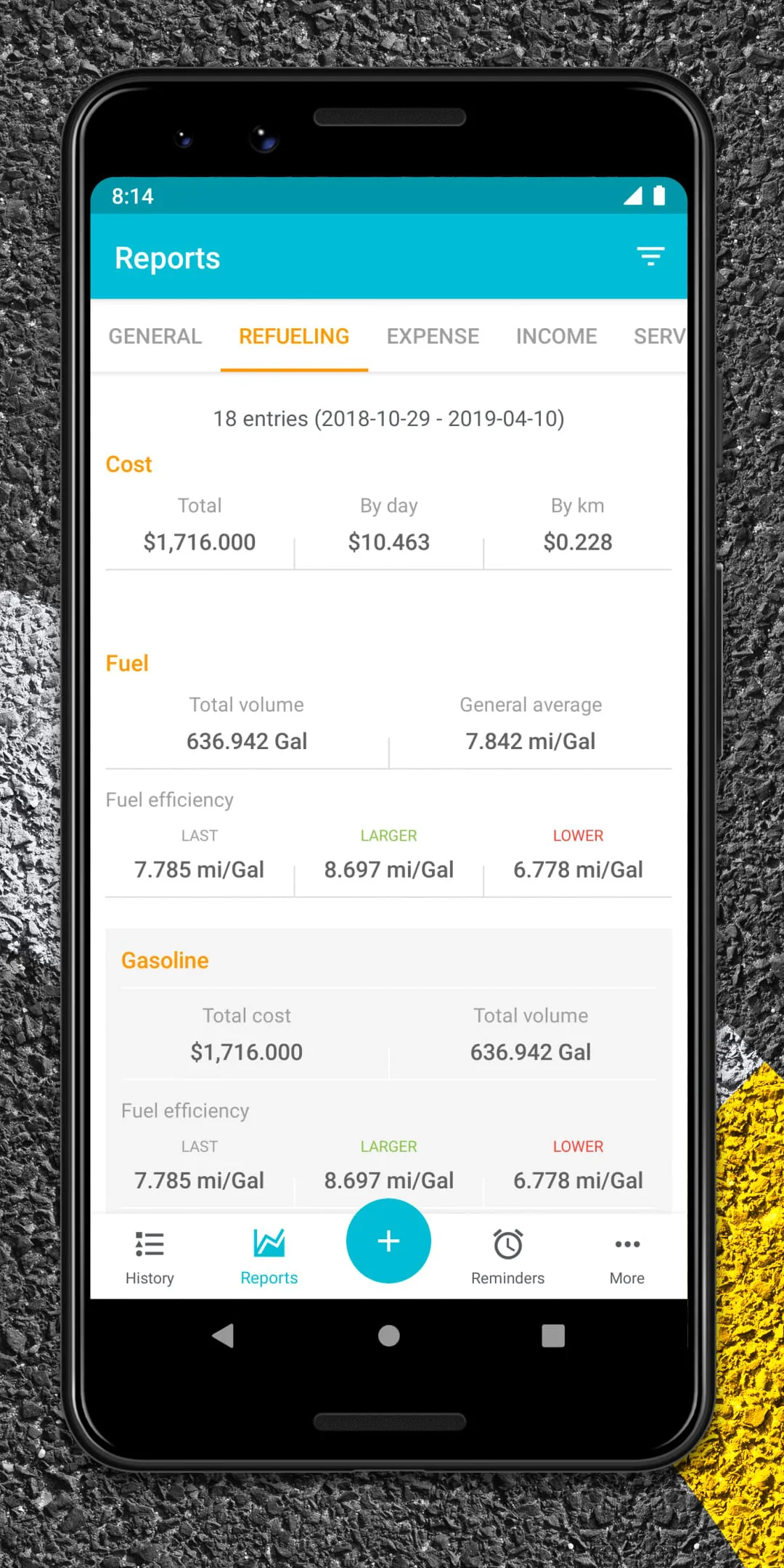This screenshot has width=784, height=1568.
Task: Tap the entries date range text
Action: tap(389, 418)
